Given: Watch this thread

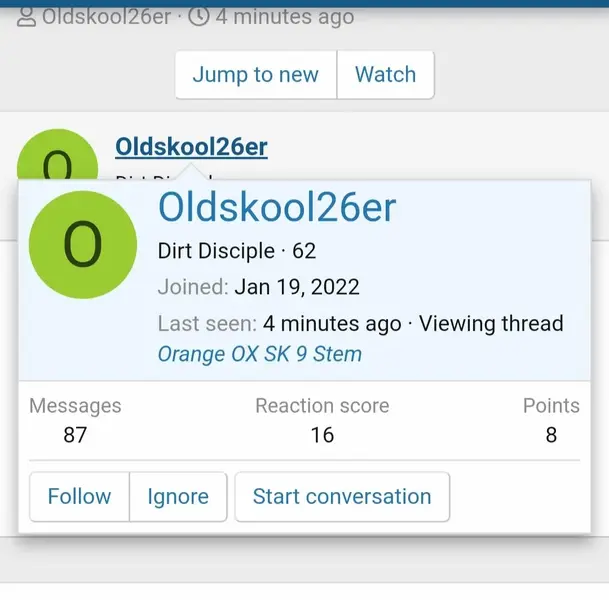Looking at the screenshot, I should [x=385, y=75].
